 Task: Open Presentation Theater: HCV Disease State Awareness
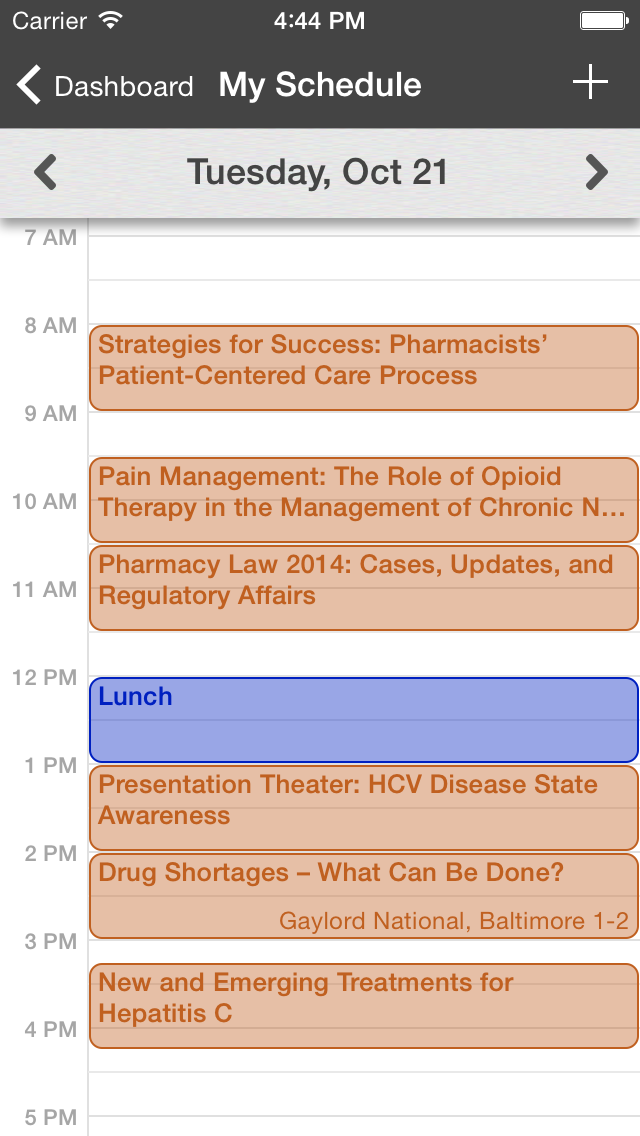363,807
